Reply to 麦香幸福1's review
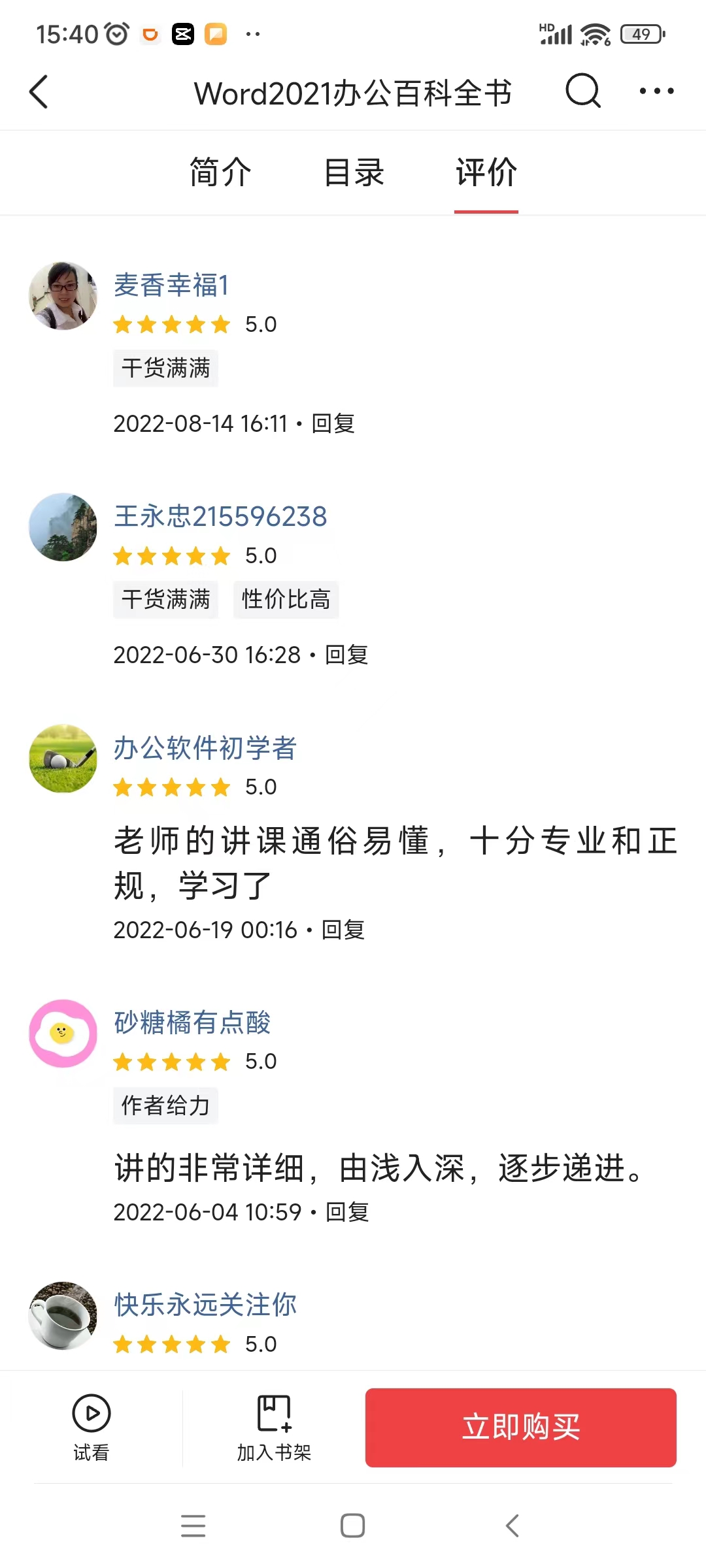This screenshot has width=706, height=1568. pos(333,423)
